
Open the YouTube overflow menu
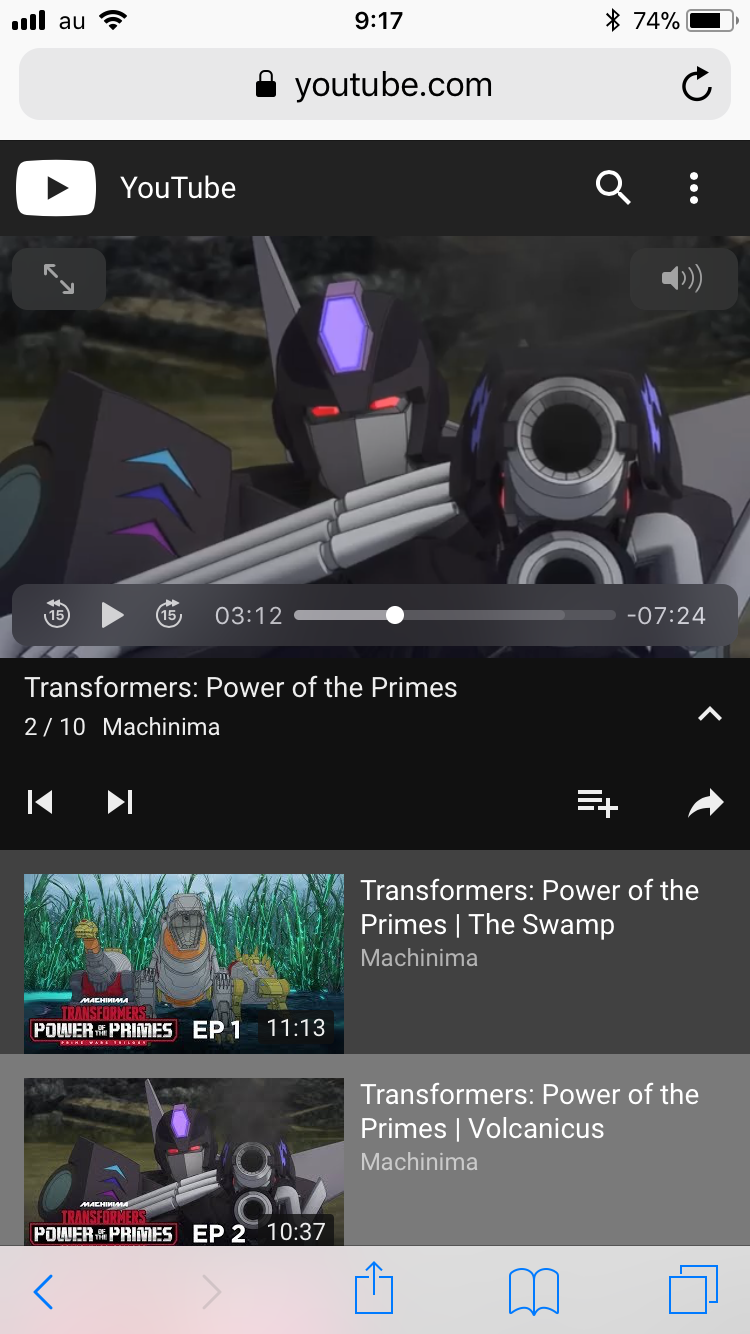click(693, 187)
